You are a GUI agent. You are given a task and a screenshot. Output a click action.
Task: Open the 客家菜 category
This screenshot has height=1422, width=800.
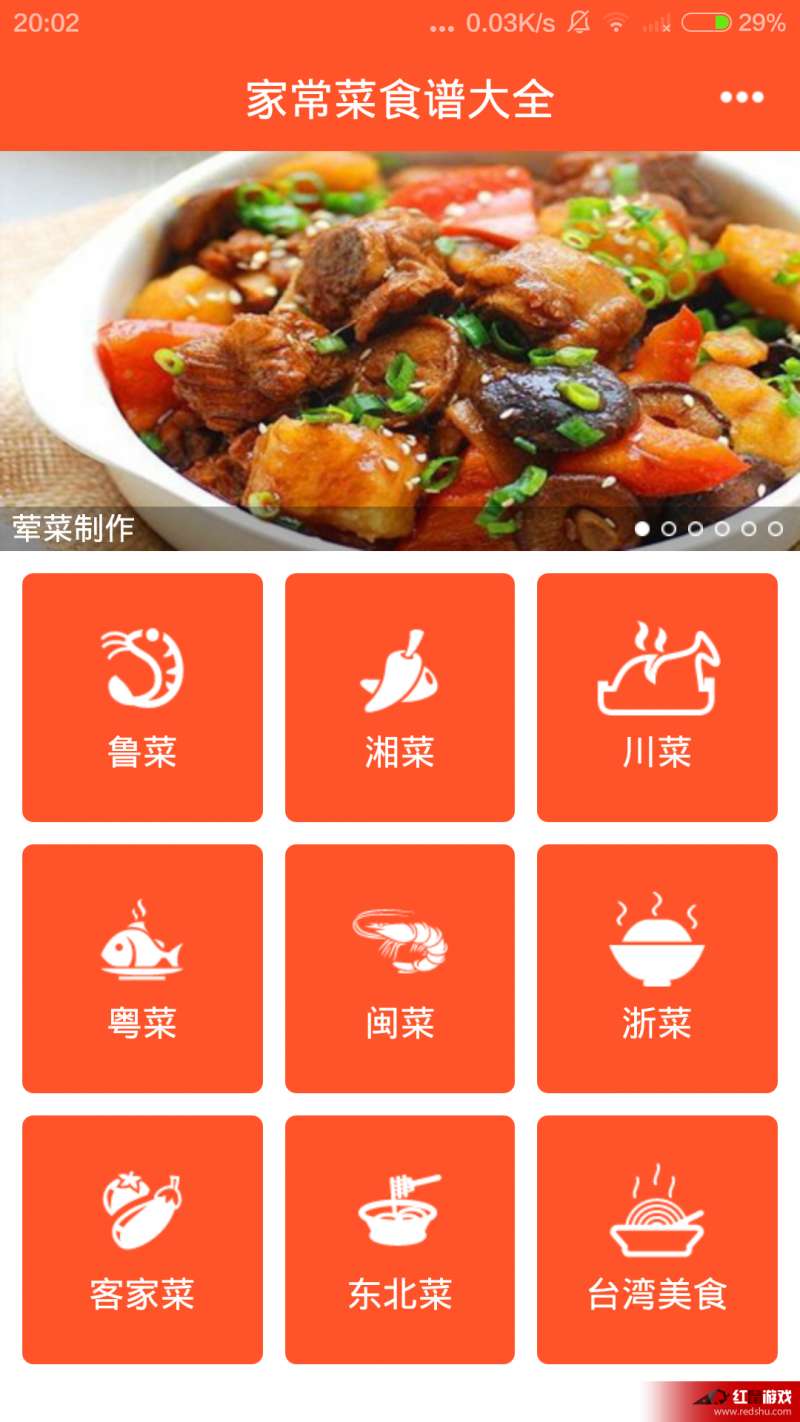[x=142, y=1239]
